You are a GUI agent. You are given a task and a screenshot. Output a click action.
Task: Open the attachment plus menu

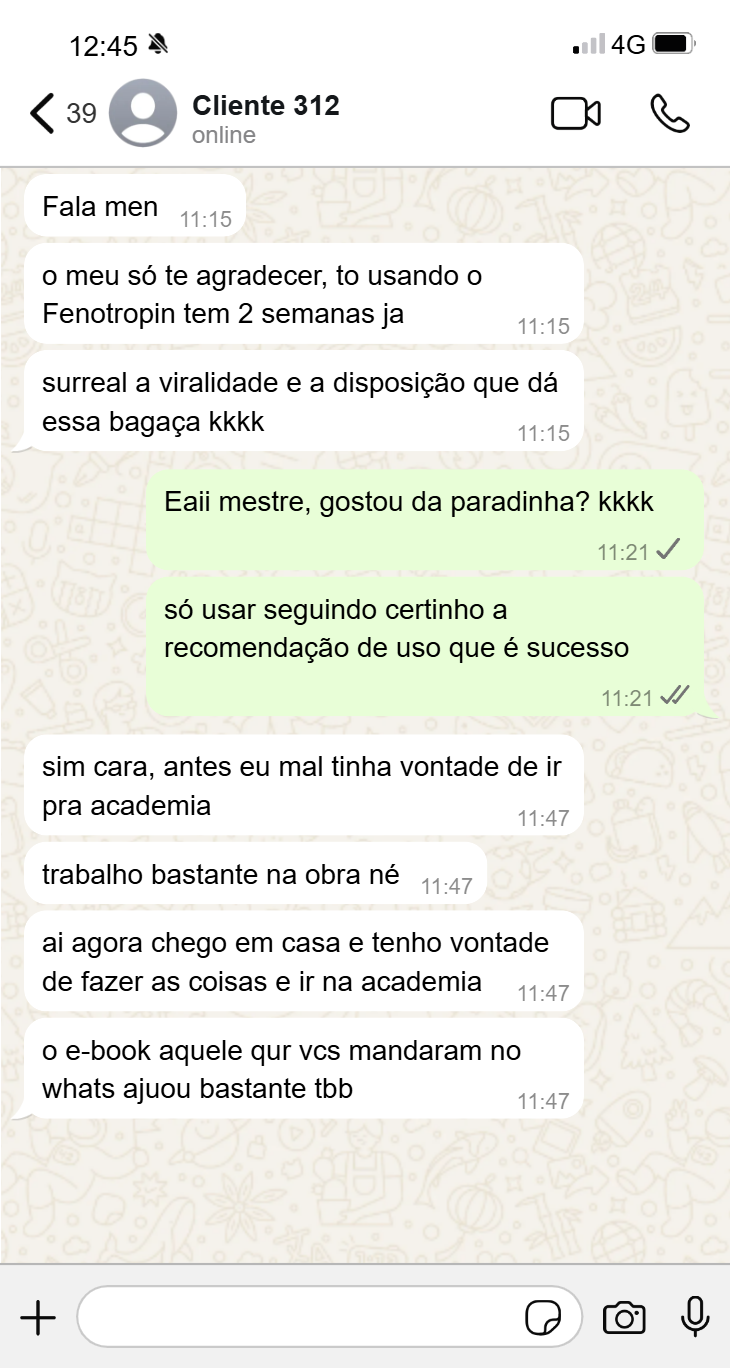pos(38,1319)
